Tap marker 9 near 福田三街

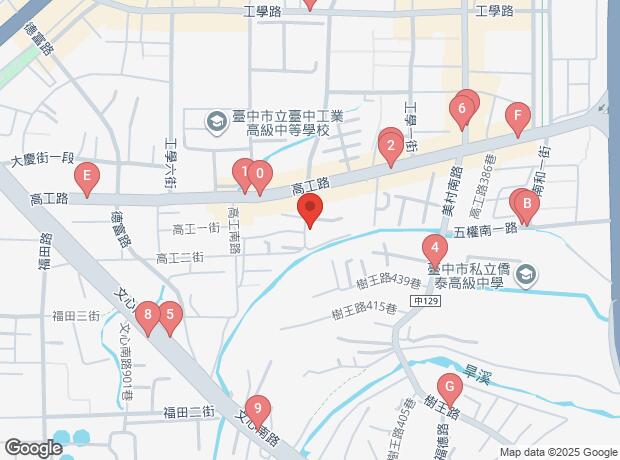[x=258, y=409]
